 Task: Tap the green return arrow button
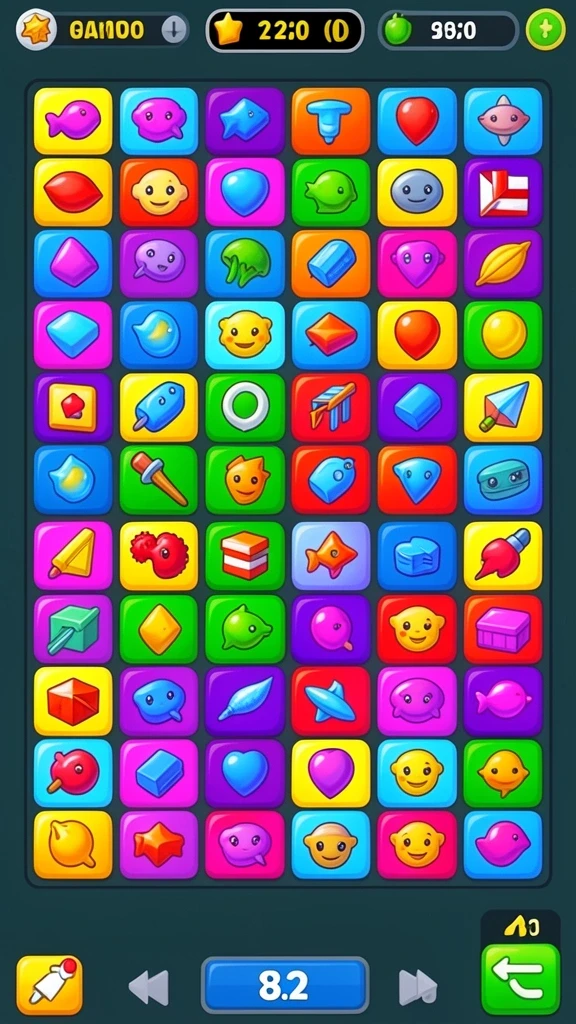point(520,979)
